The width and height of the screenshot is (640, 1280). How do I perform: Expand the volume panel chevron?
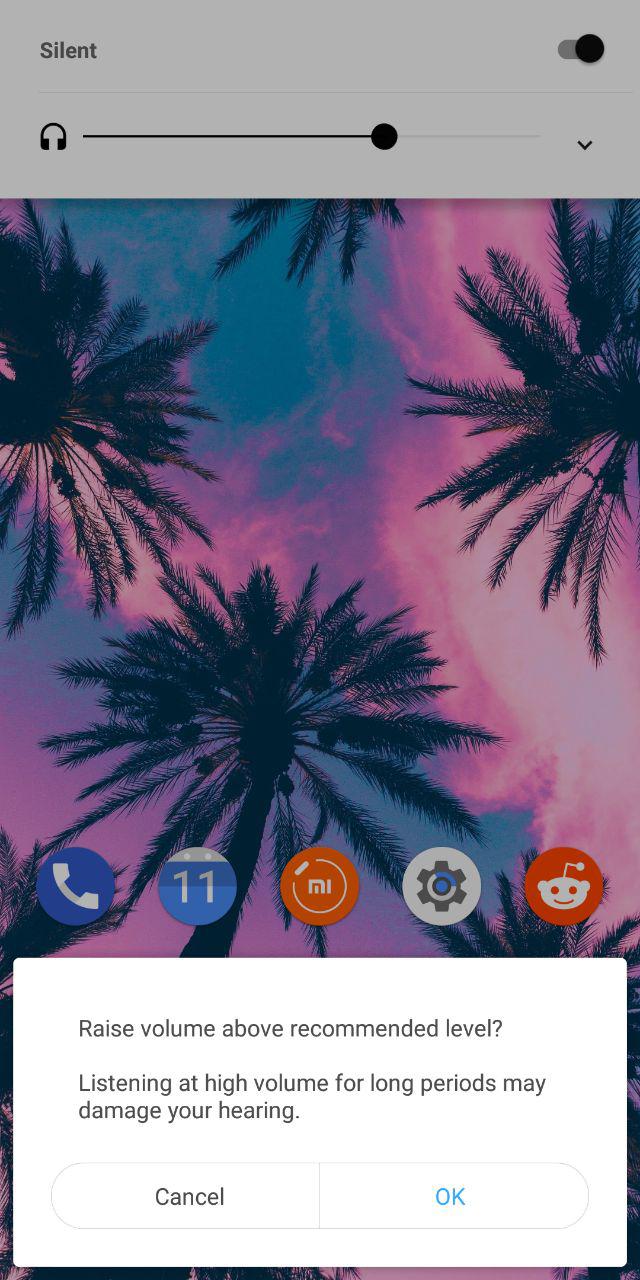click(585, 145)
